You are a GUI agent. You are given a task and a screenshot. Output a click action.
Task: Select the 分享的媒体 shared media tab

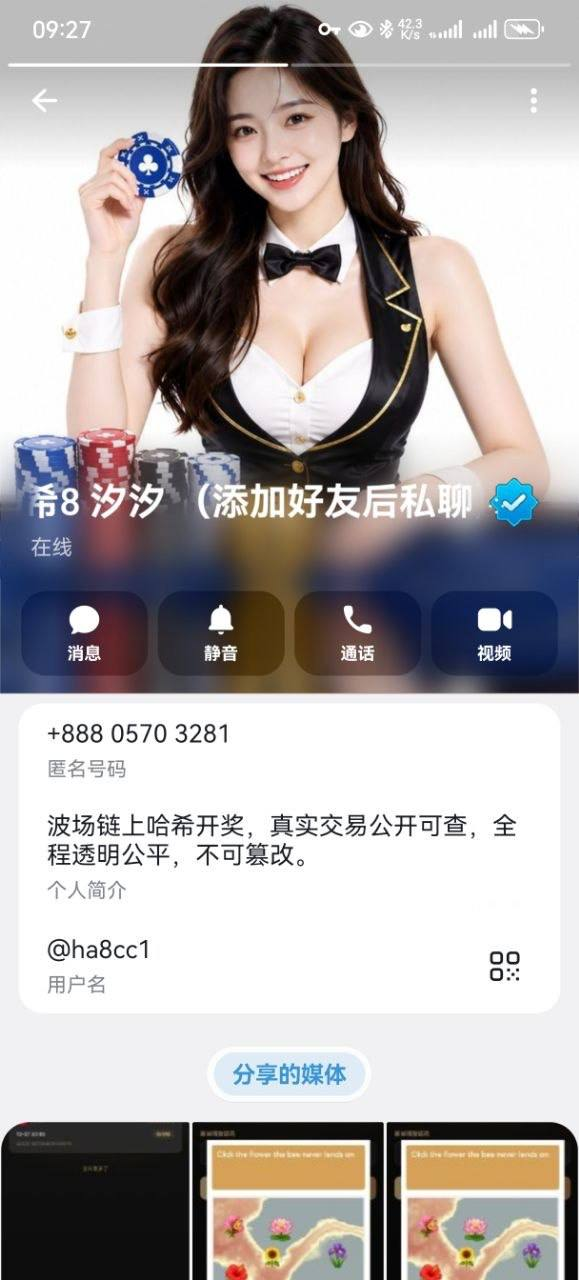click(289, 1075)
